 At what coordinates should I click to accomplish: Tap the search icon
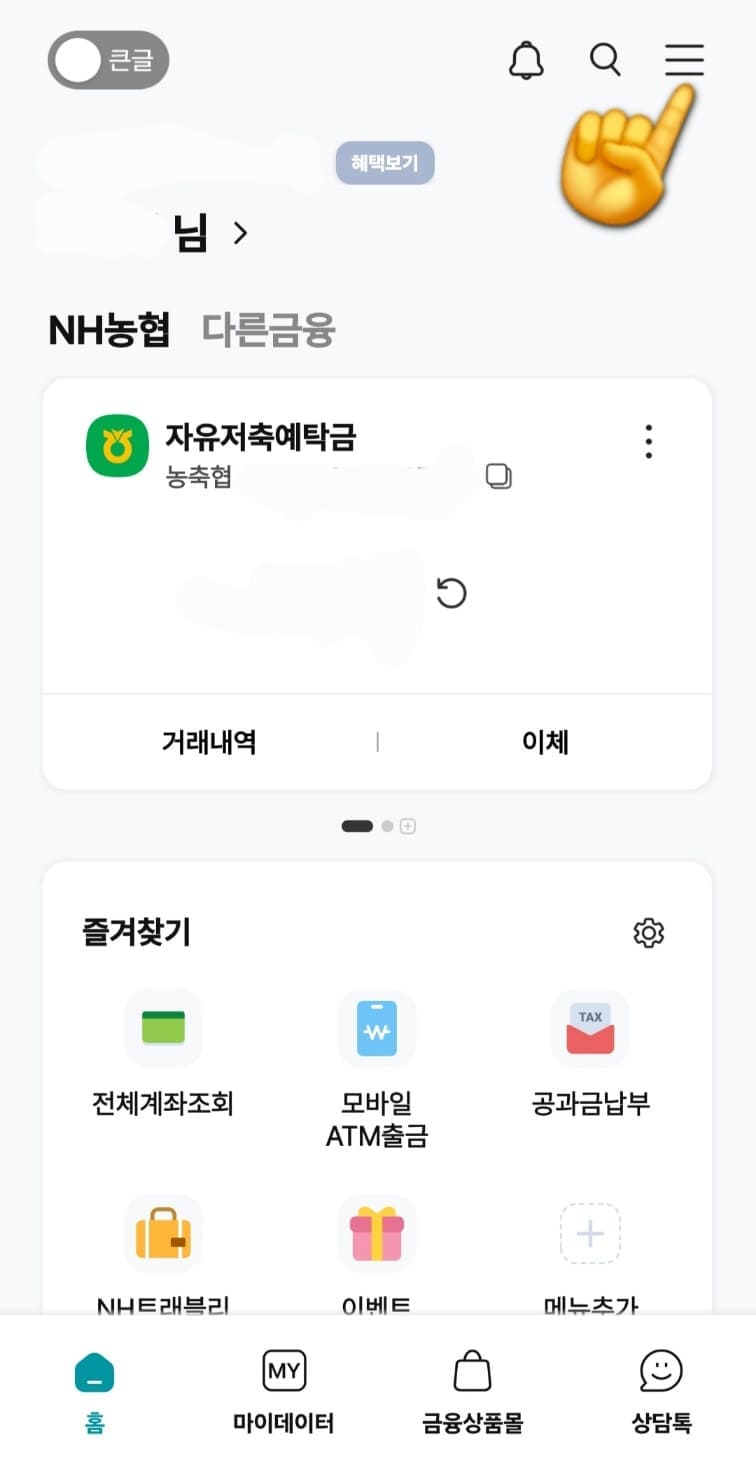coord(605,60)
